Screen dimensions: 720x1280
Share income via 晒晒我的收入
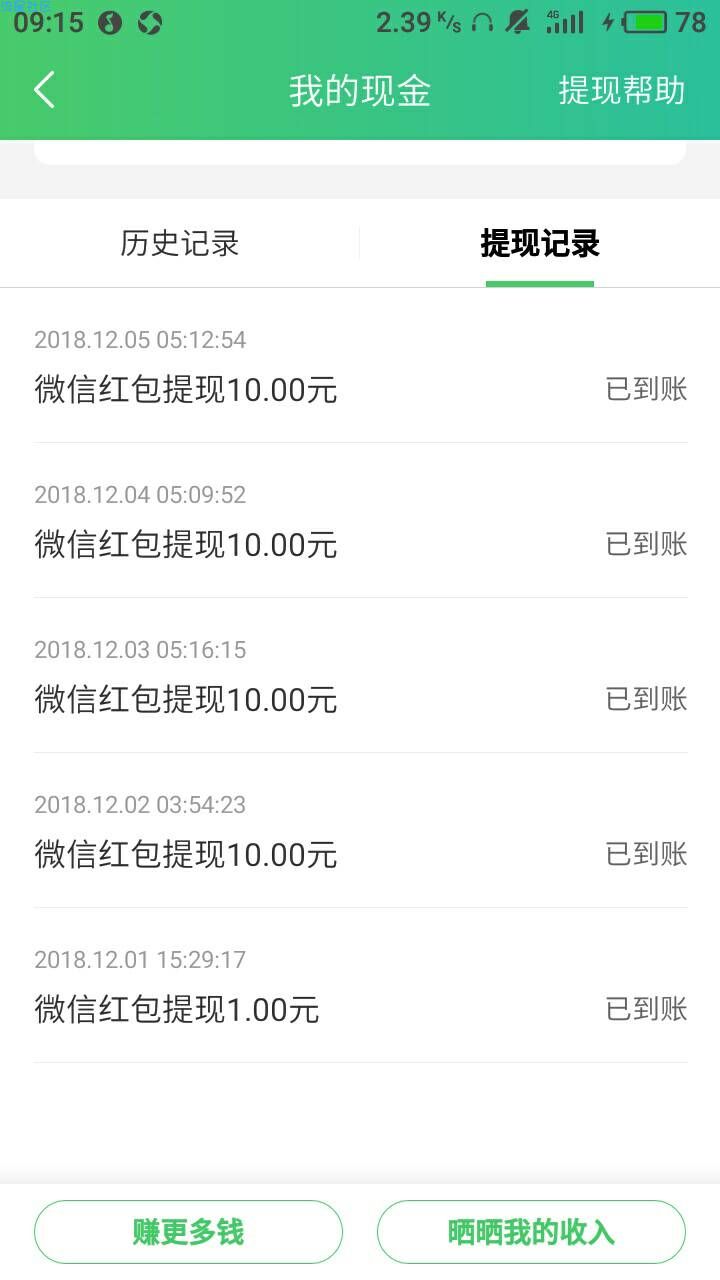[531, 1232]
